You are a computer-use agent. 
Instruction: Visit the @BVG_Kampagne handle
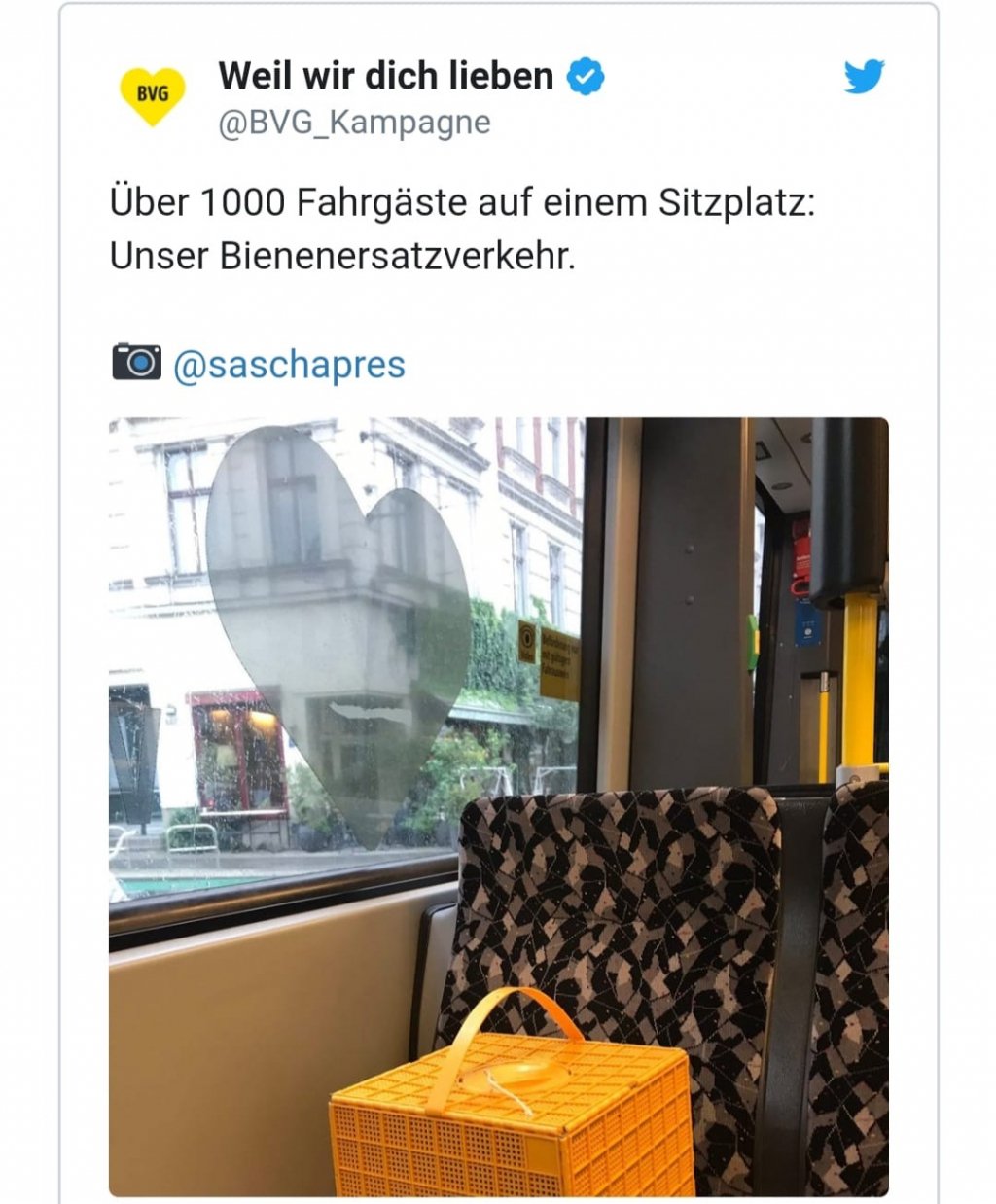click(354, 124)
